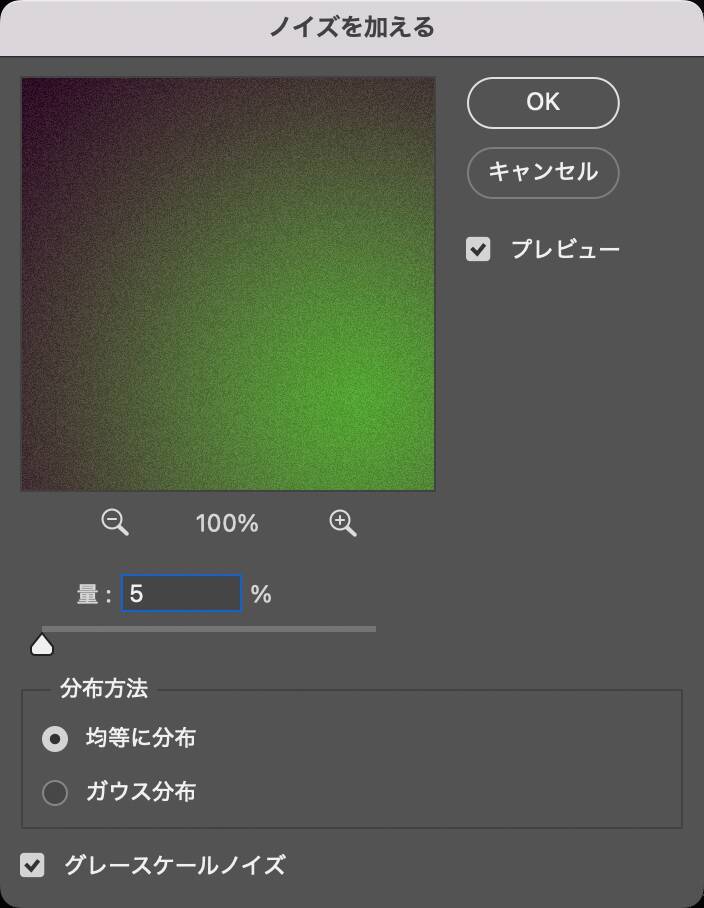Cancel with the キャンセル button
This screenshot has width=704, height=908.
(543, 172)
